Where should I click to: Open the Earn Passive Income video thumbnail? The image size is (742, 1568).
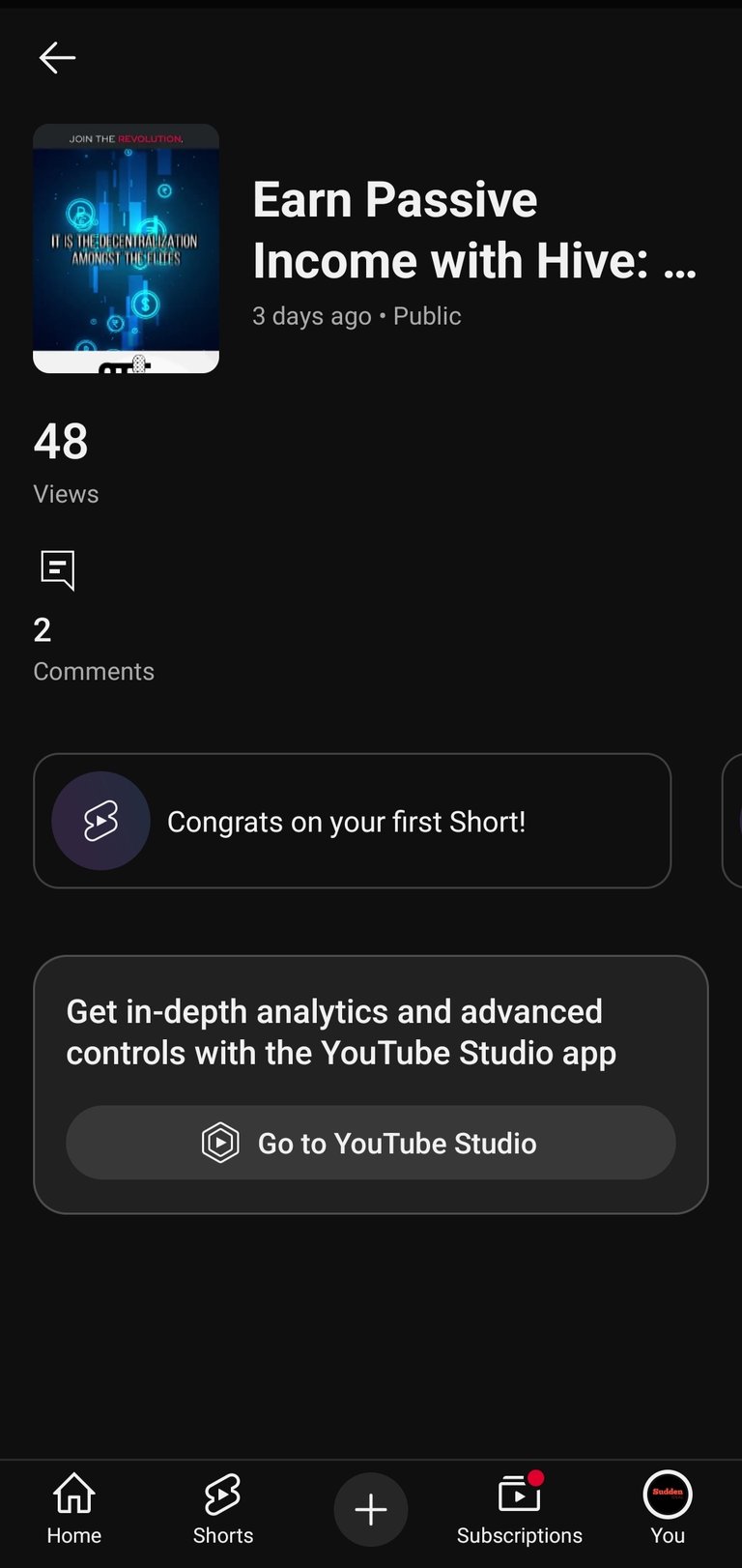[126, 248]
